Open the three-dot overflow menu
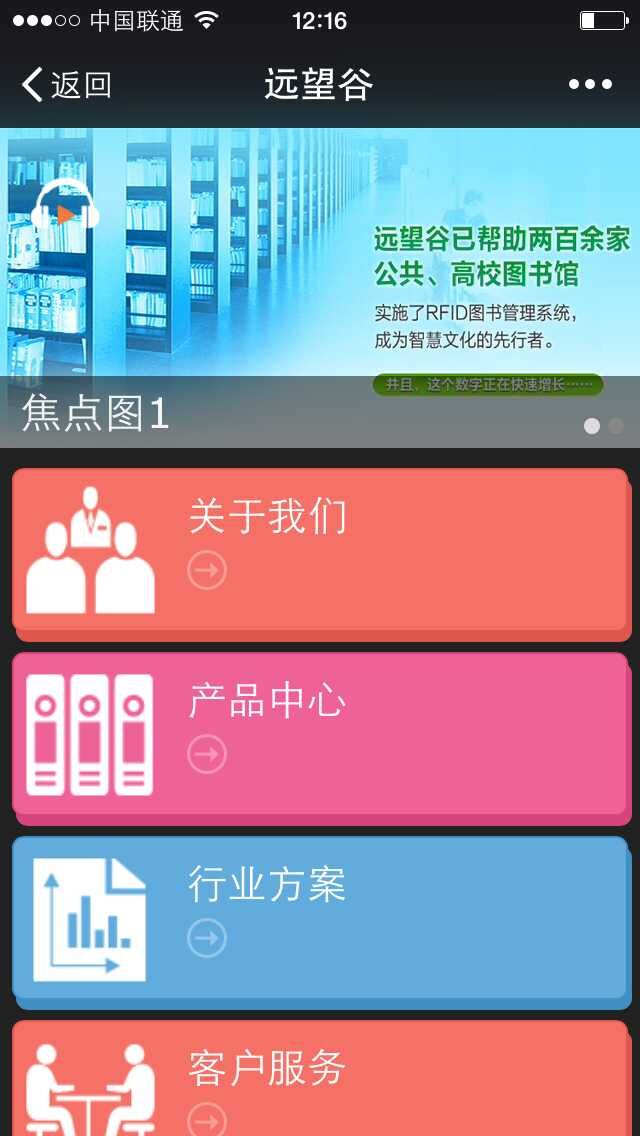Screen dimensions: 640x1136 pos(590,85)
